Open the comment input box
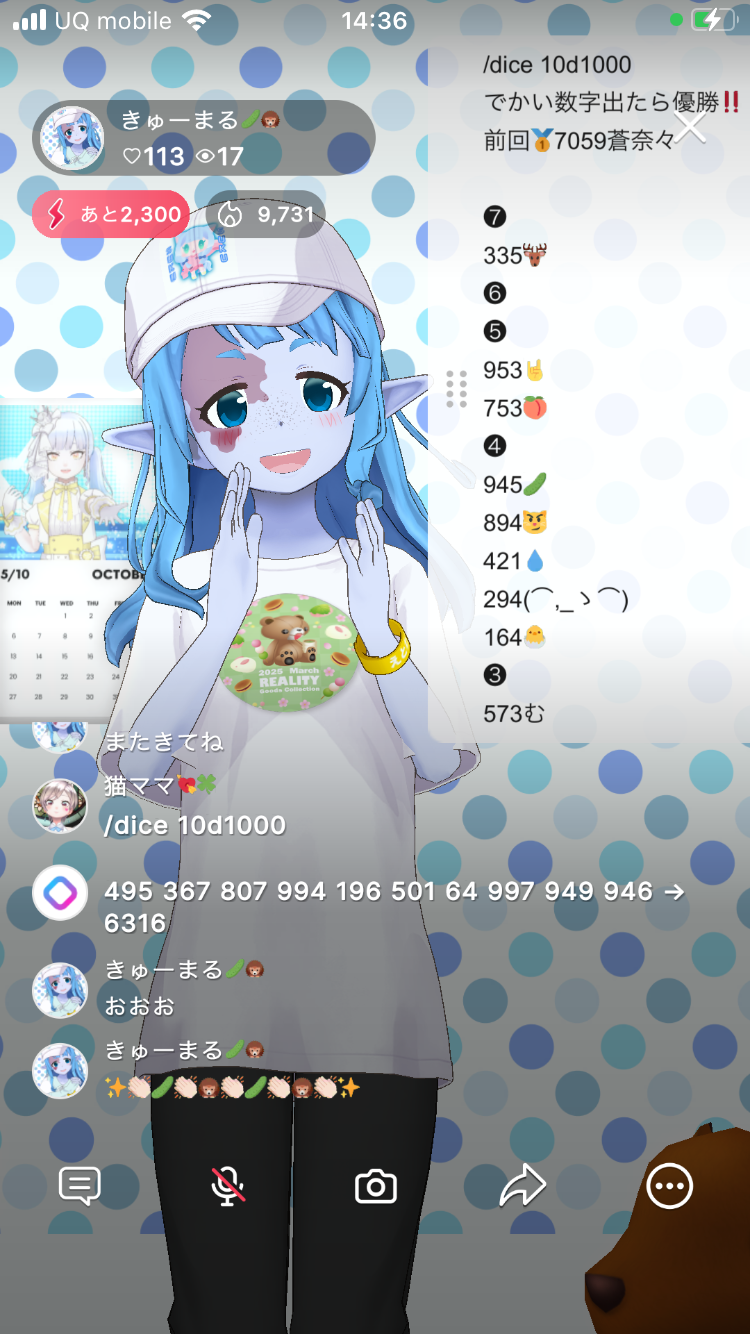This screenshot has width=750, height=1334. coord(80,1186)
